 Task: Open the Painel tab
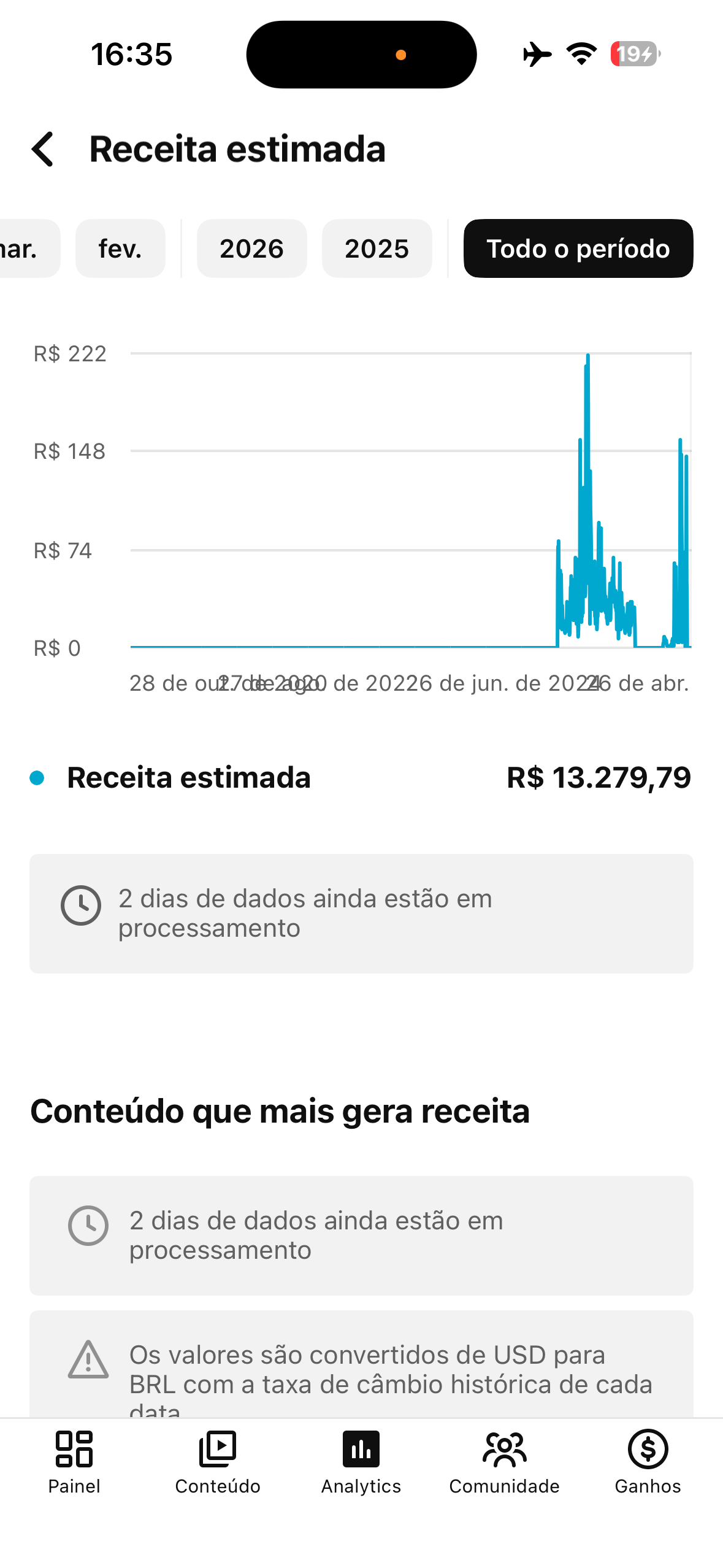(x=74, y=1461)
